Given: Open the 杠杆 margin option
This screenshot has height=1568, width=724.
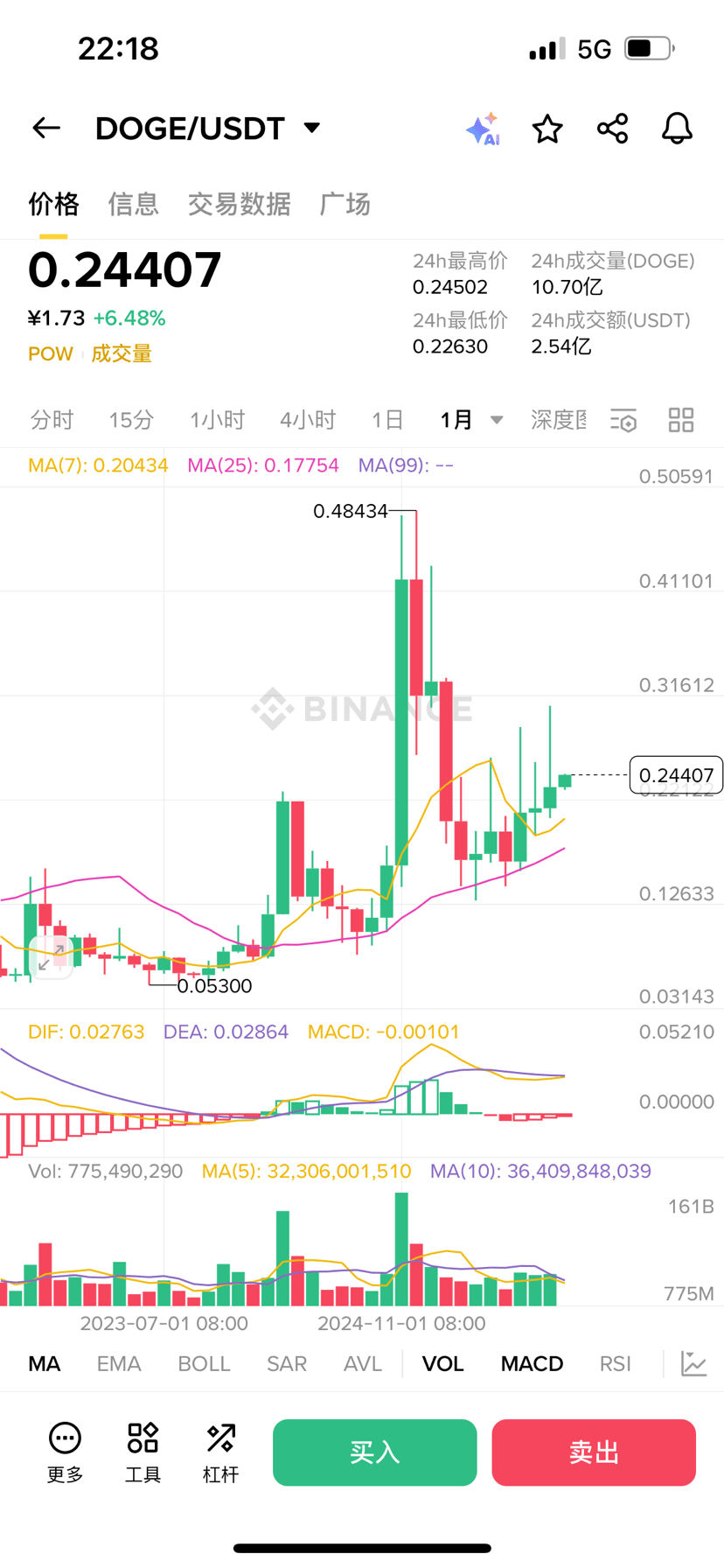Looking at the screenshot, I should click(x=220, y=1452).
